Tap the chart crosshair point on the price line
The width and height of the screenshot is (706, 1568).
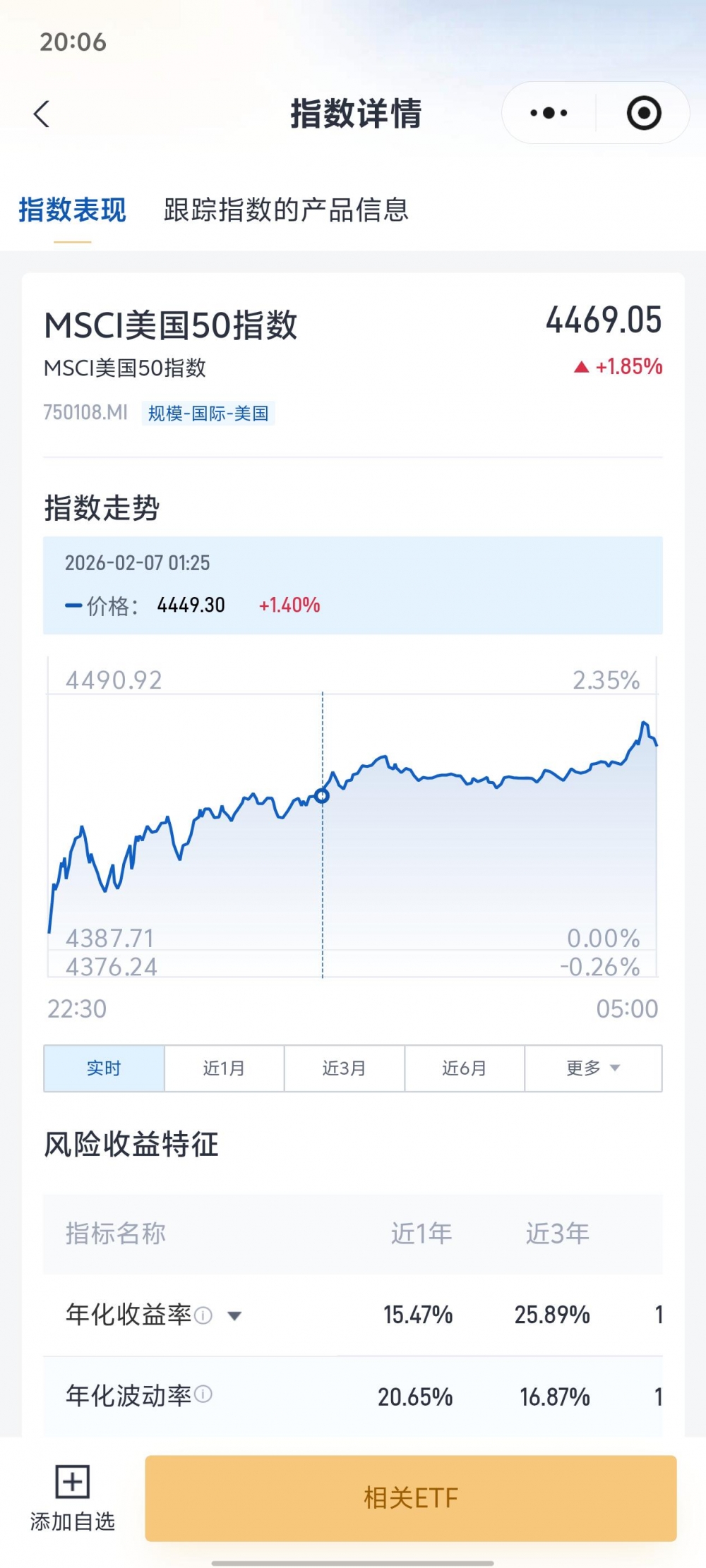[323, 795]
